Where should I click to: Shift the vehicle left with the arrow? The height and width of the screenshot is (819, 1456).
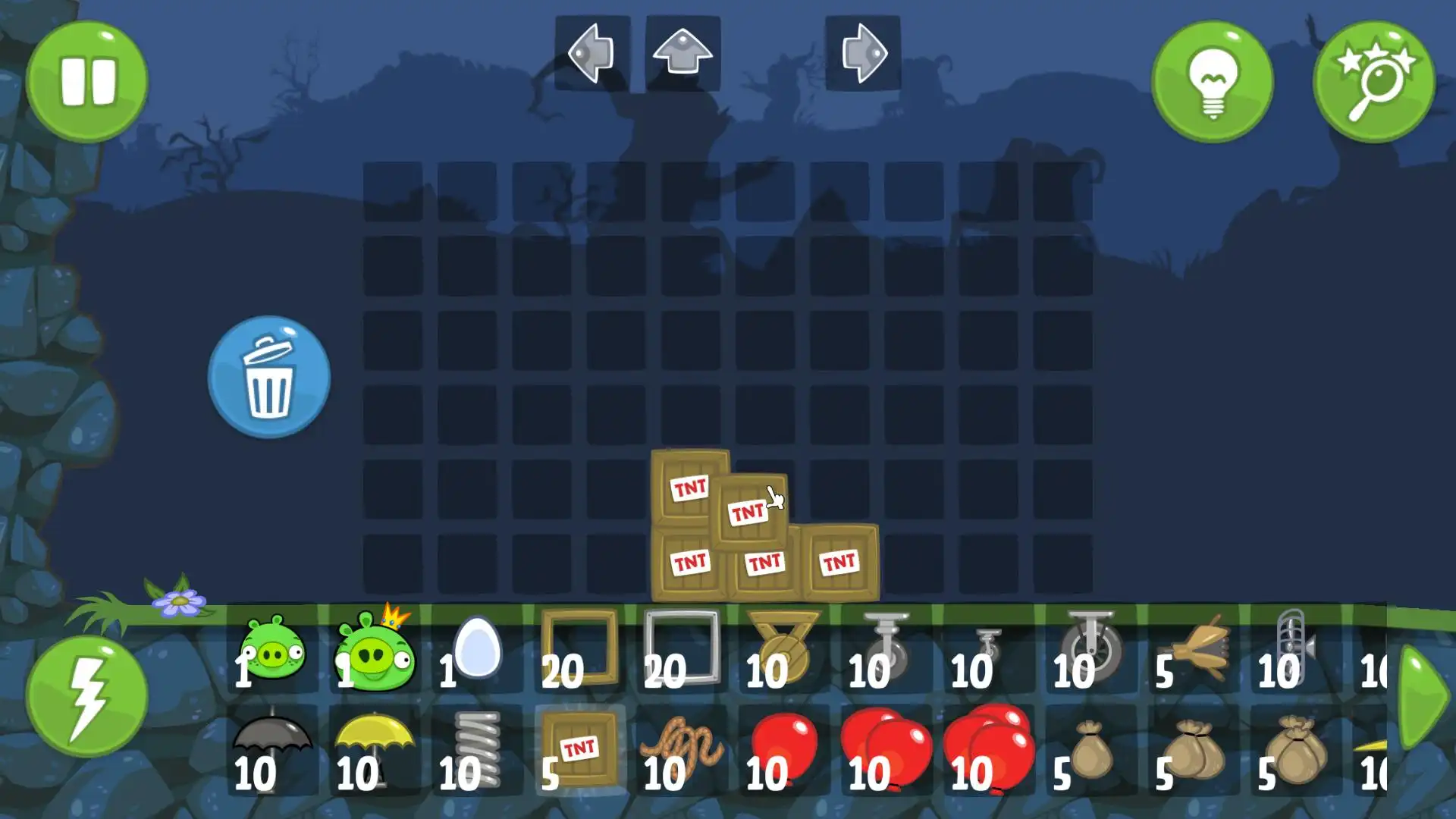[x=592, y=53]
